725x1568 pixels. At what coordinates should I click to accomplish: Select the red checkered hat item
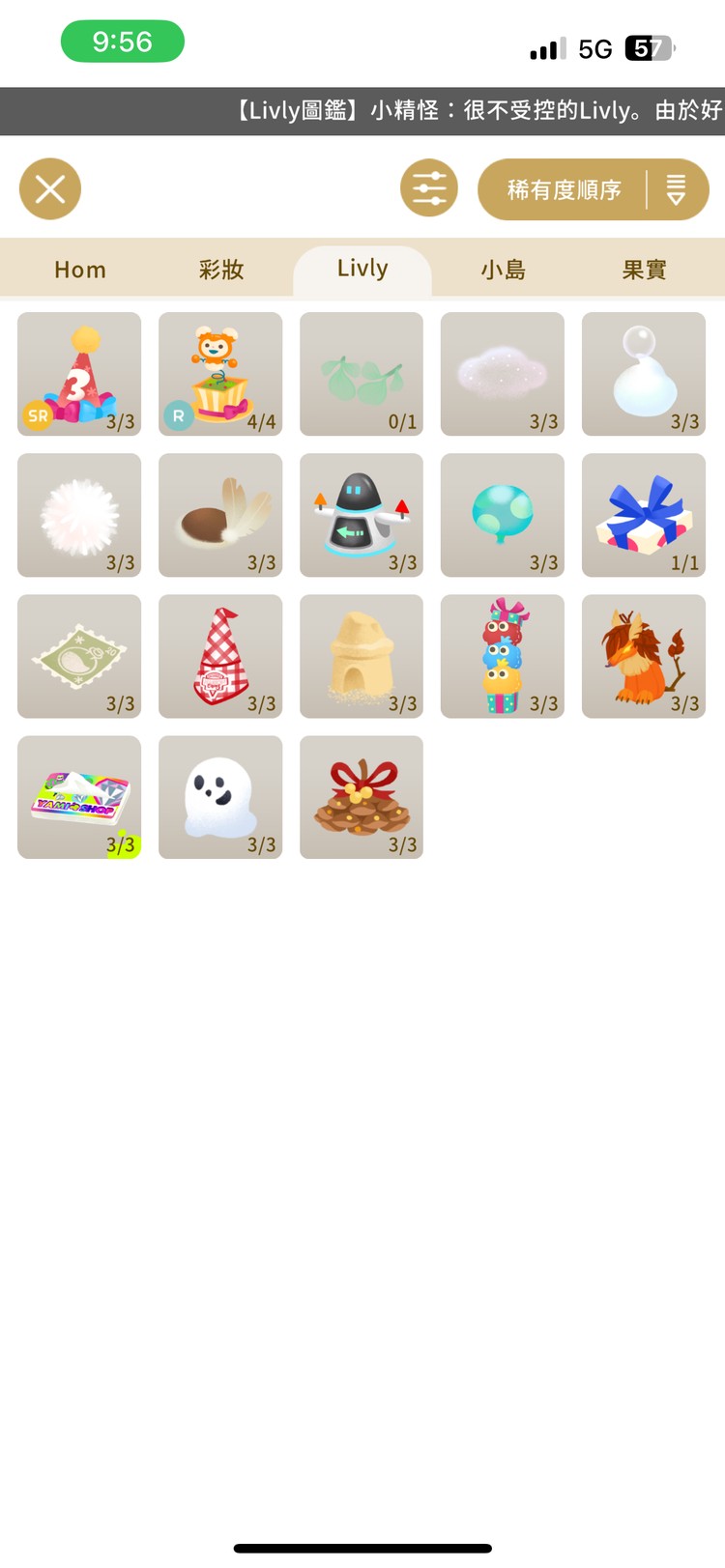pyautogui.click(x=220, y=656)
